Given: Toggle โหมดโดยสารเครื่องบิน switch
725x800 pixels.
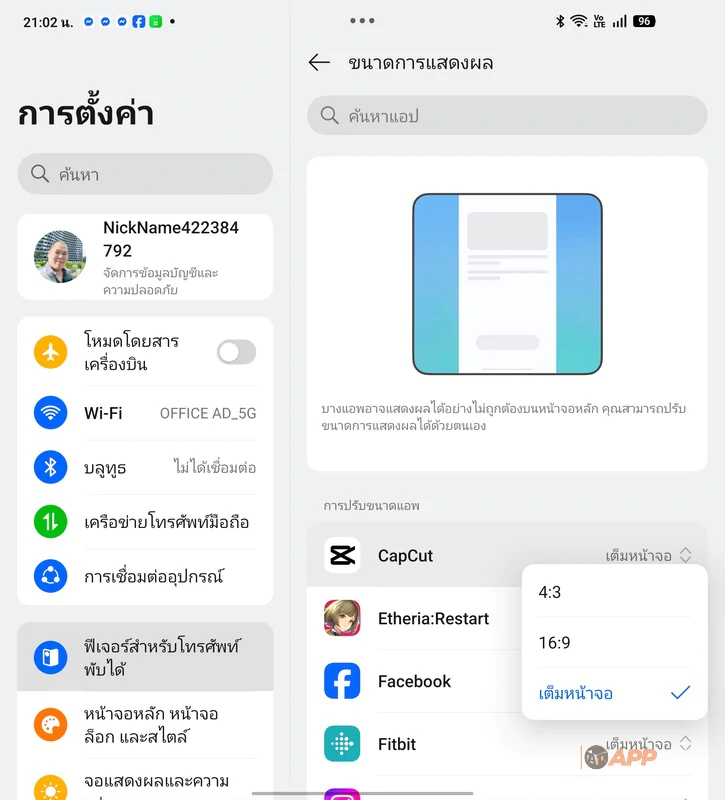Looking at the screenshot, I should point(236,352).
